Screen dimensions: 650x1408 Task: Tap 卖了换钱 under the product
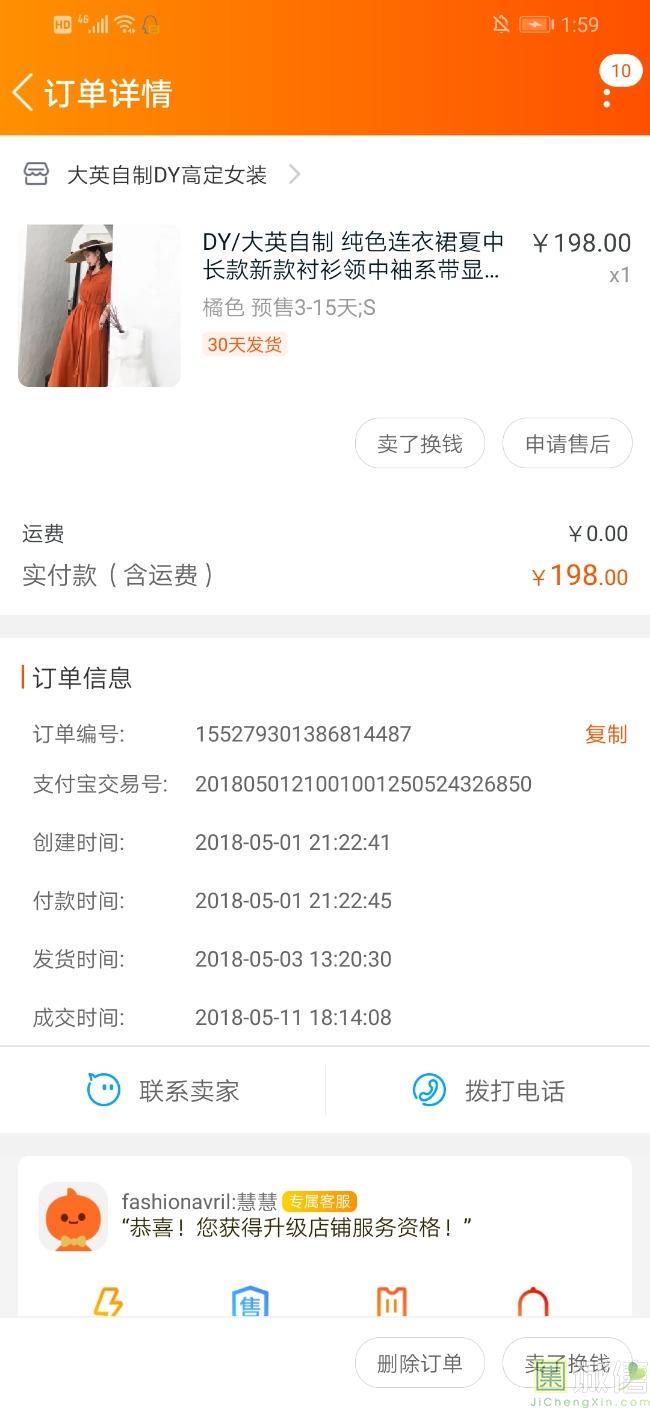(x=420, y=443)
